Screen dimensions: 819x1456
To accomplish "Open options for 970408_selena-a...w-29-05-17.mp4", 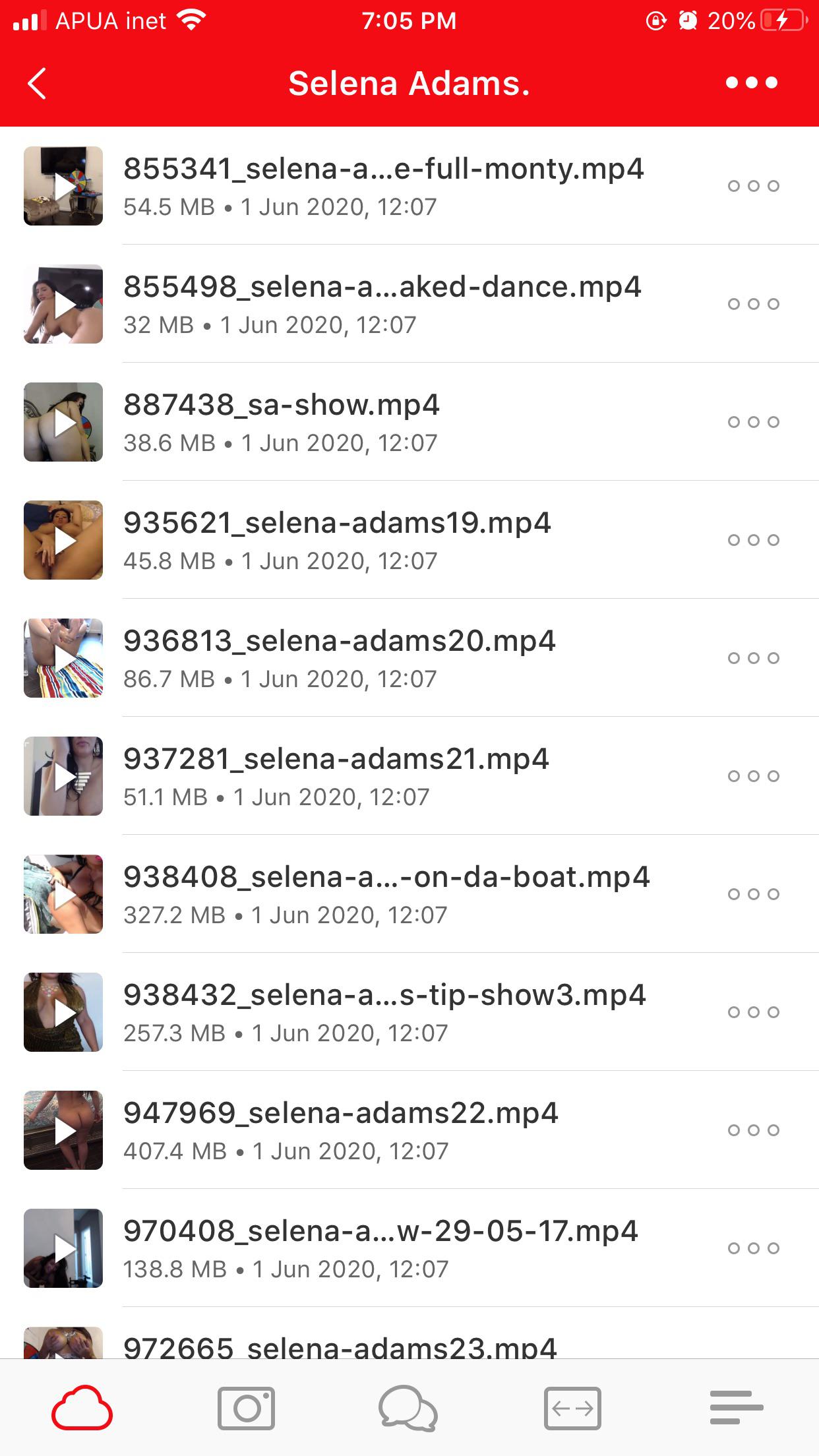I will click(753, 1248).
